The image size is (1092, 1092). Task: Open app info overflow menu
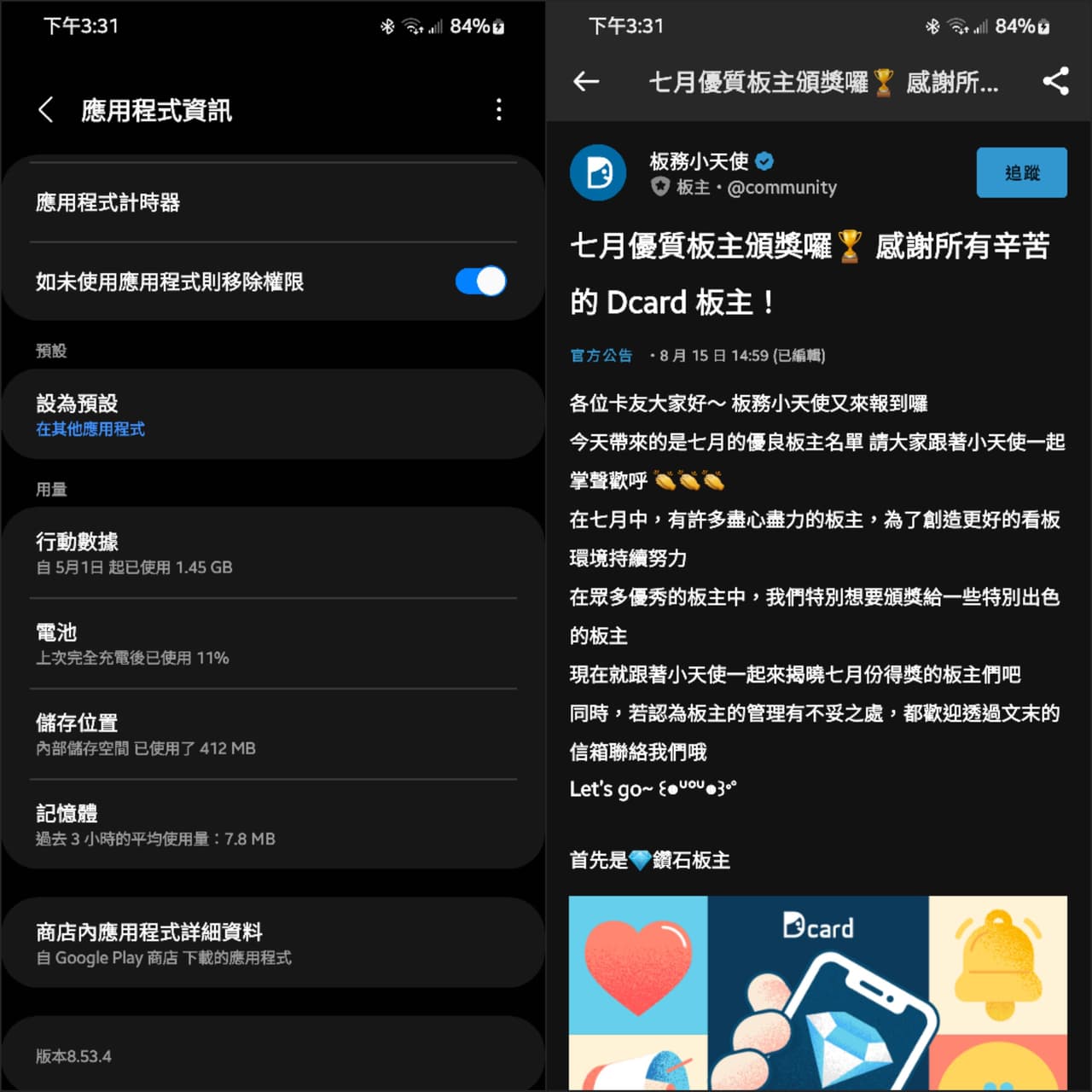click(499, 110)
